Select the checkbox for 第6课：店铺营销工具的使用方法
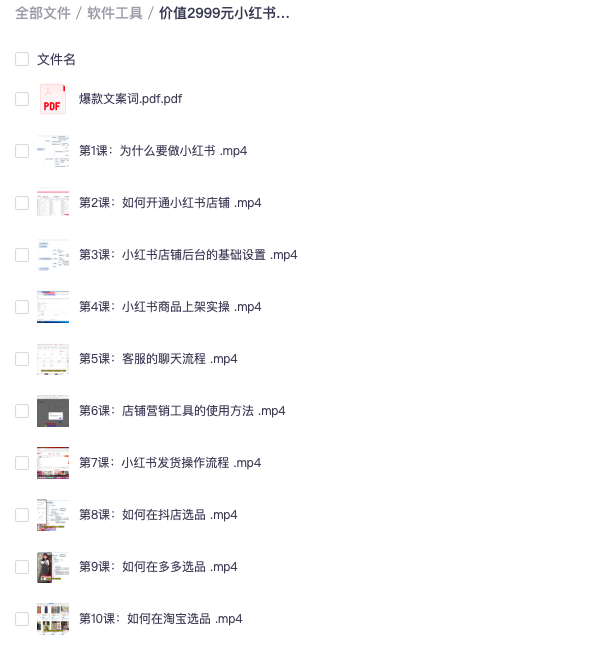The image size is (612, 654). [22, 411]
